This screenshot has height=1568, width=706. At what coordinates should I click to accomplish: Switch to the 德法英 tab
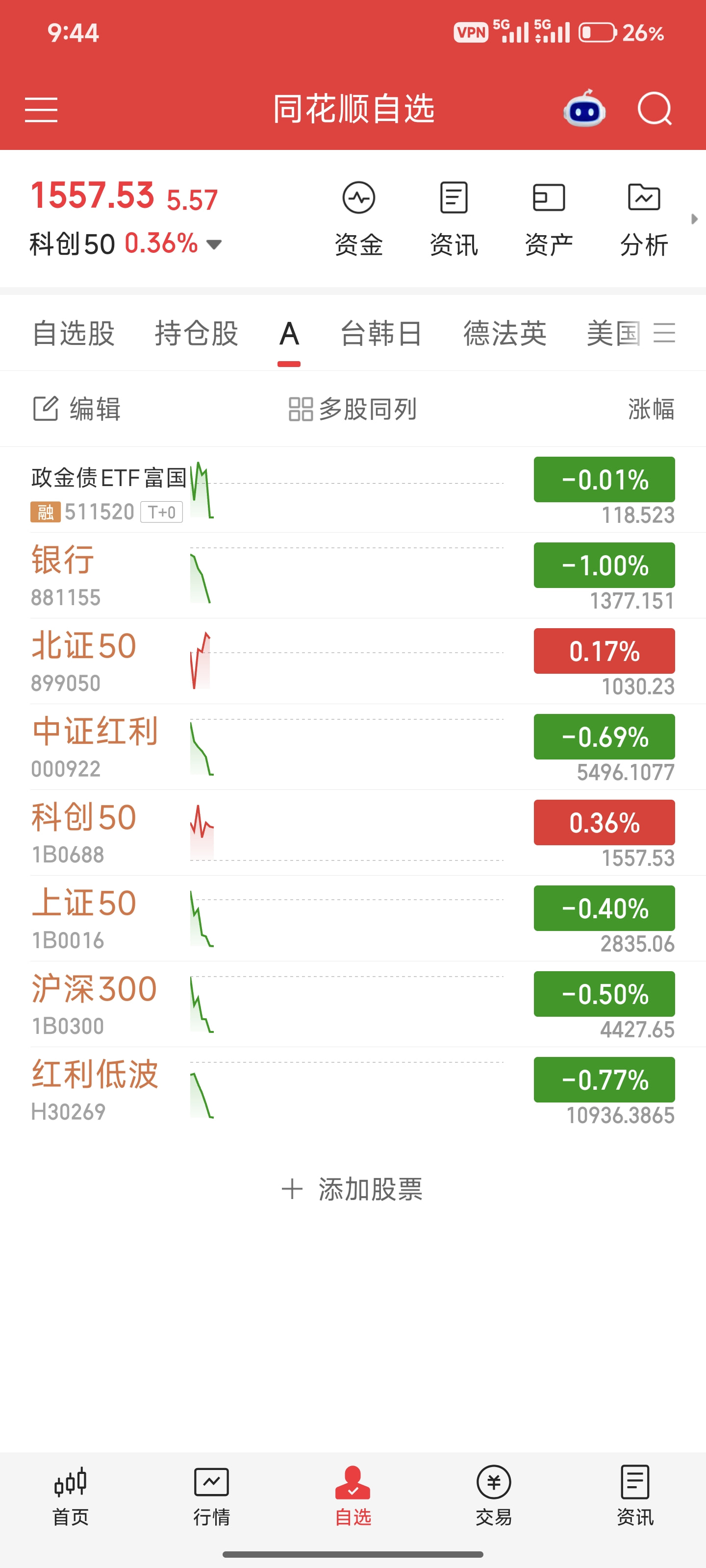tap(505, 334)
